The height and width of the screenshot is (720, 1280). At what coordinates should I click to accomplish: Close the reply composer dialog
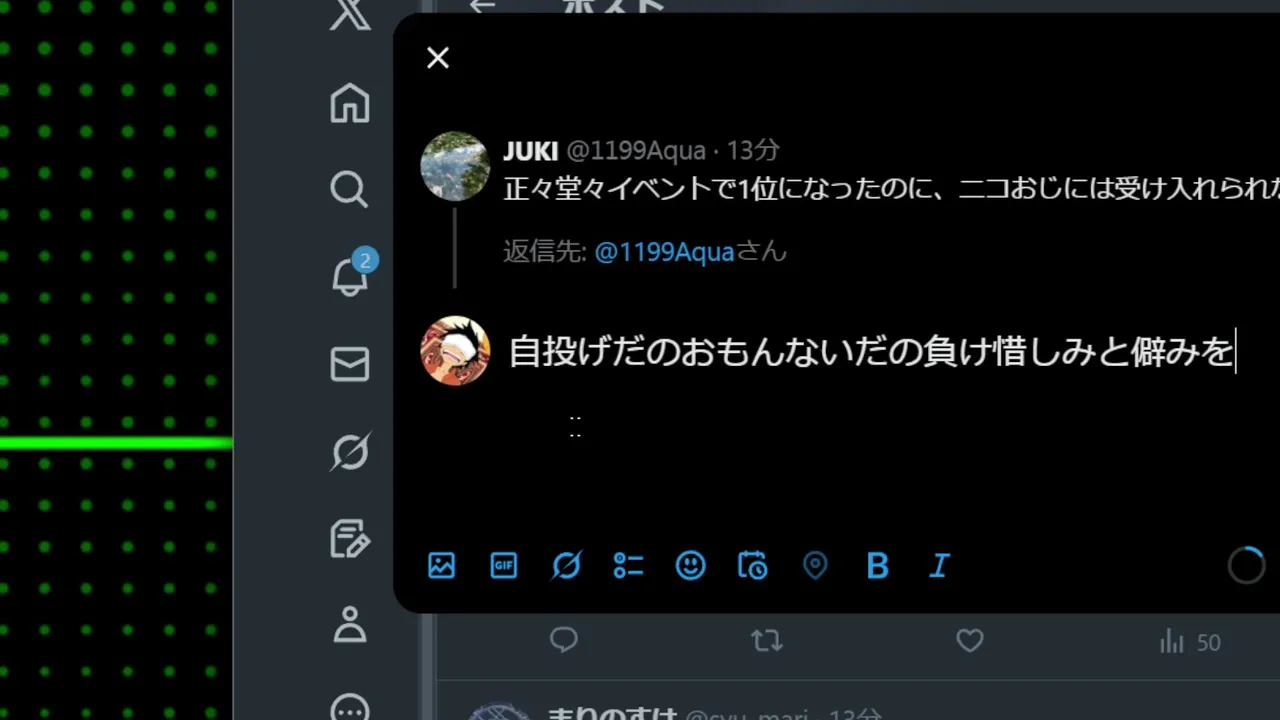click(438, 58)
